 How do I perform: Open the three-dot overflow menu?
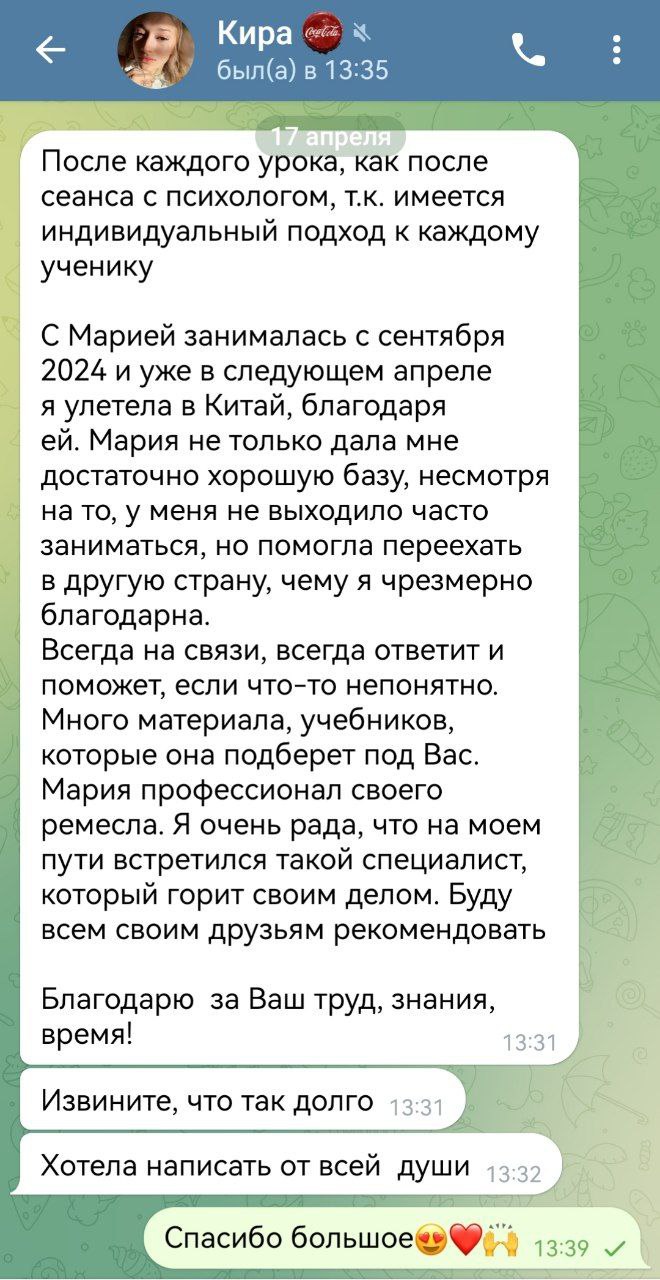click(617, 50)
